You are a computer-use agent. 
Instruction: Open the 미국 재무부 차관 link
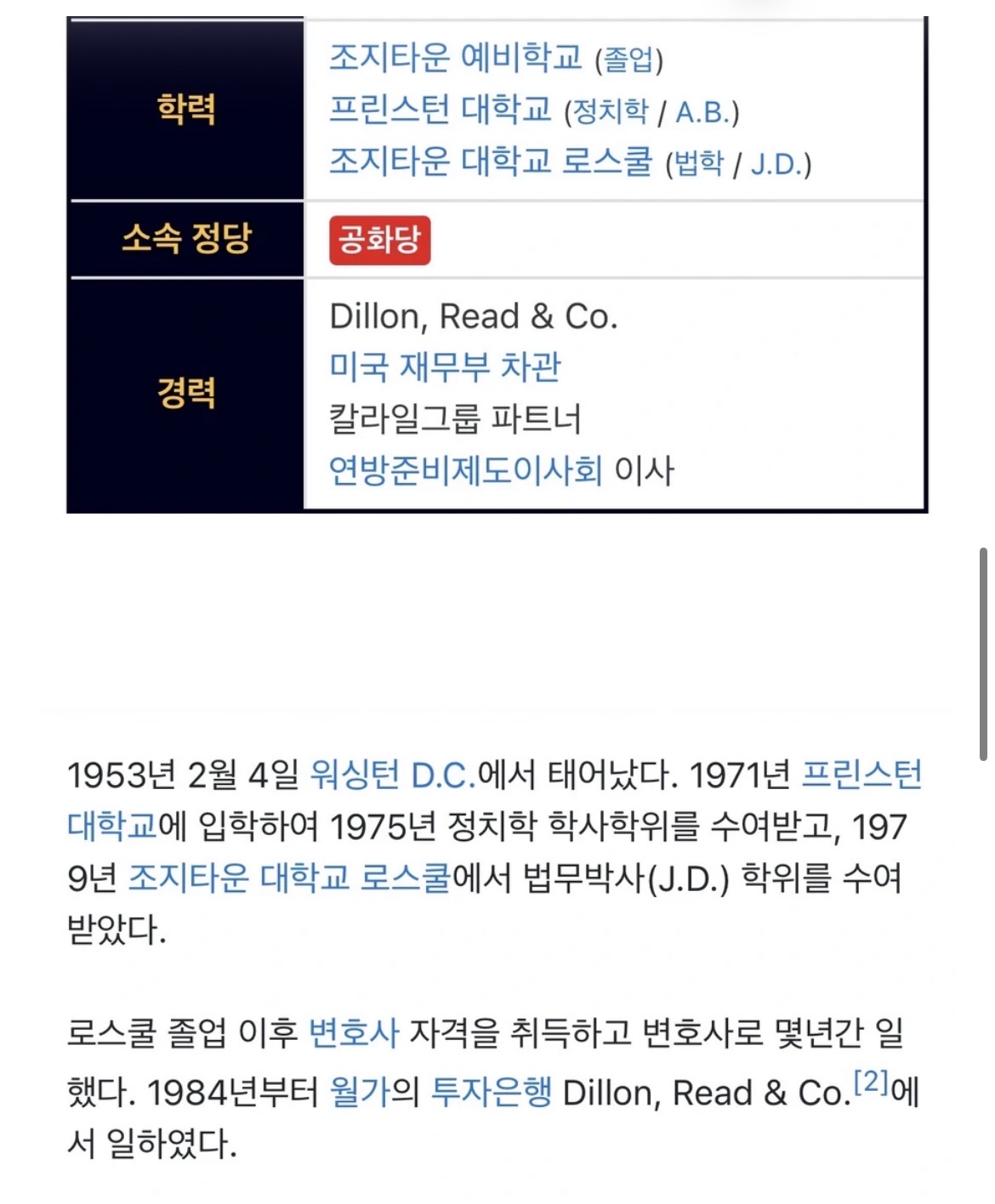(445, 366)
